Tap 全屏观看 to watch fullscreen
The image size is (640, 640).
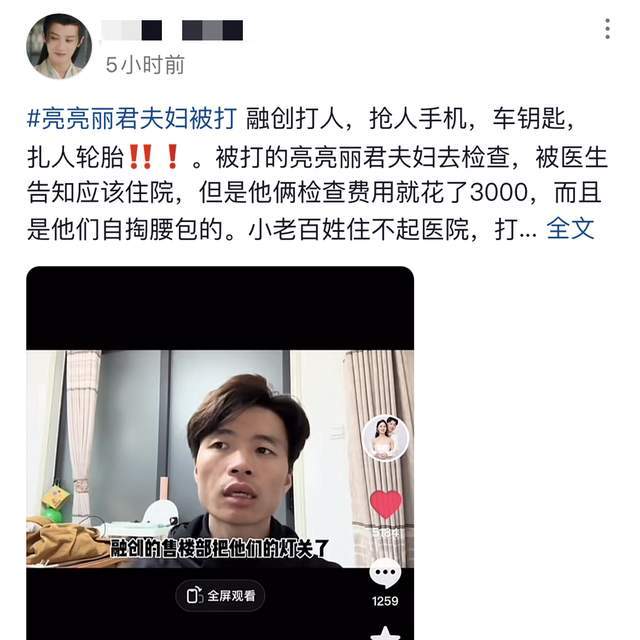(220, 595)
